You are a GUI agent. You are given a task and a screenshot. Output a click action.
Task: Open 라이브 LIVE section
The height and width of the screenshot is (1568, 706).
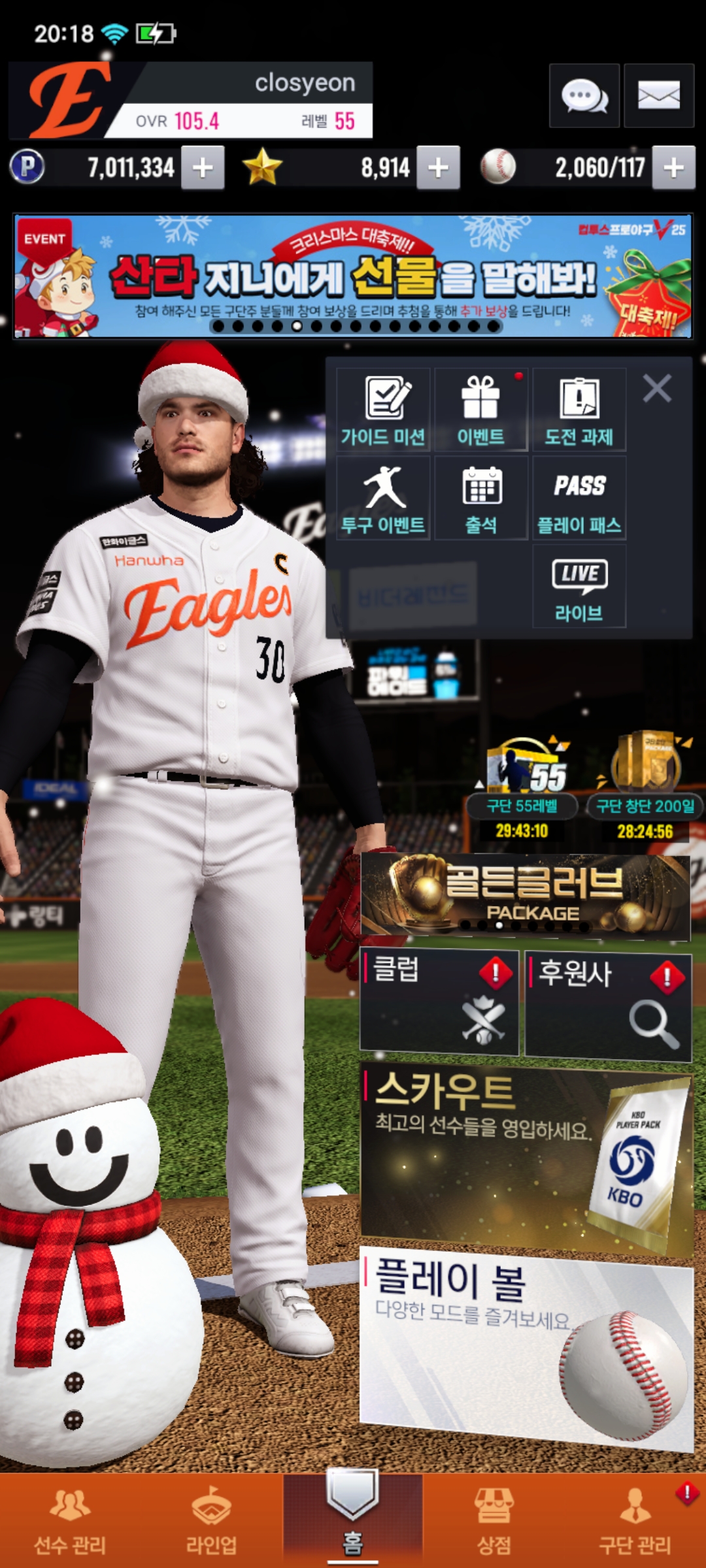click(x=579, y=587)
